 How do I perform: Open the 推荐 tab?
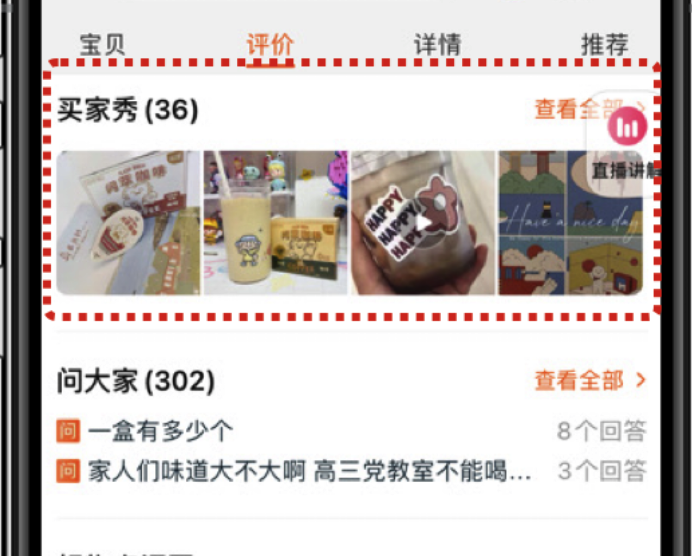(x=605, y=44)
